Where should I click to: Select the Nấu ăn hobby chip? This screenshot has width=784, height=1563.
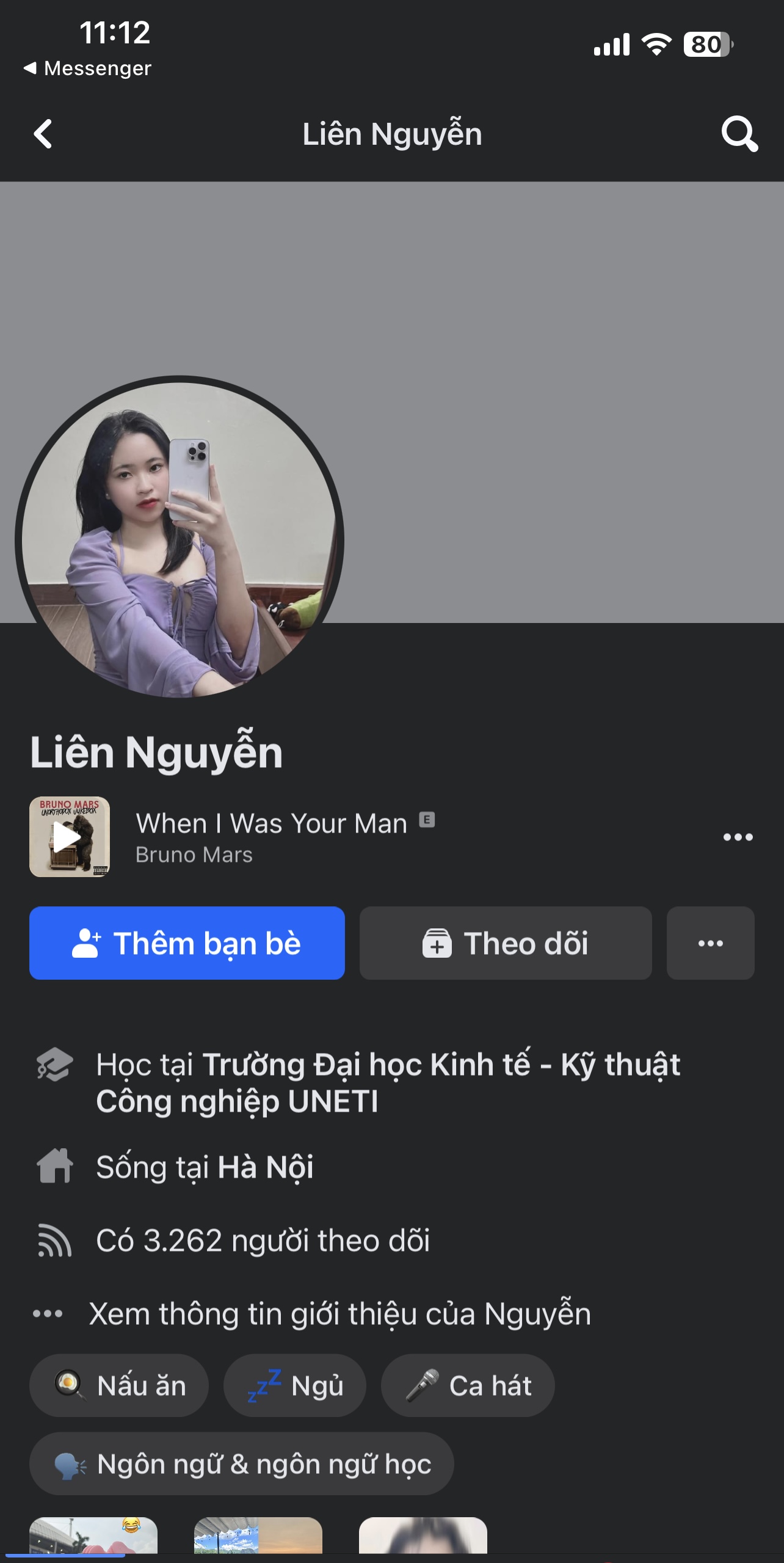tap(119, 1386)
